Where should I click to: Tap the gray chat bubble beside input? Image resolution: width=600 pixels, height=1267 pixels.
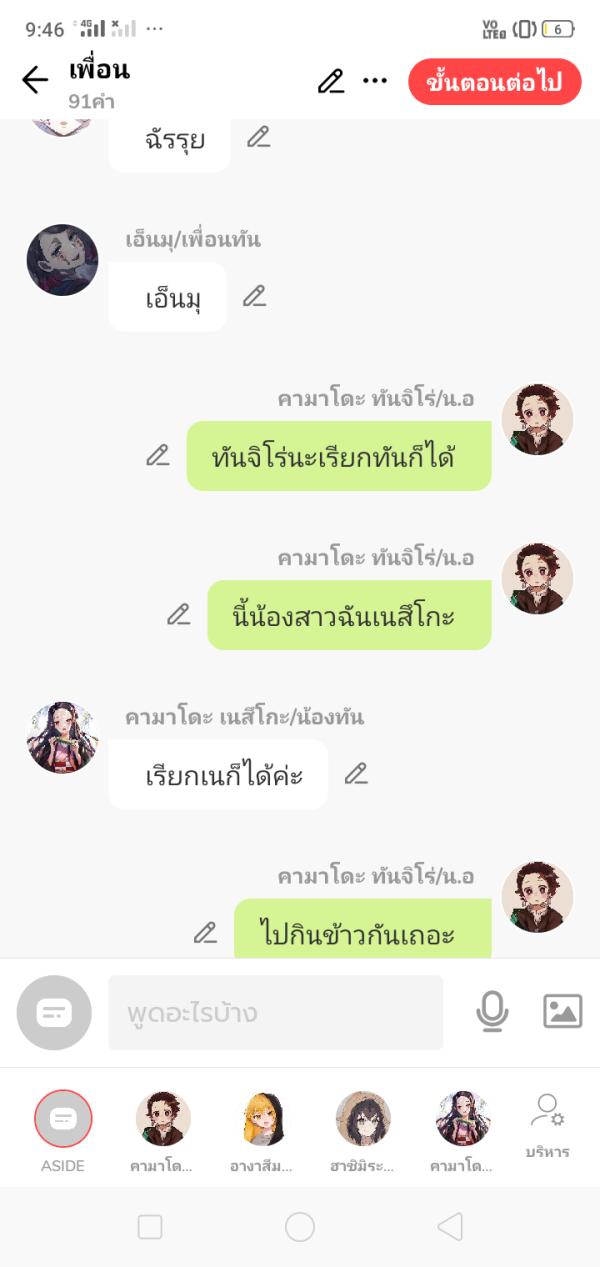(x=54, y=1013)
